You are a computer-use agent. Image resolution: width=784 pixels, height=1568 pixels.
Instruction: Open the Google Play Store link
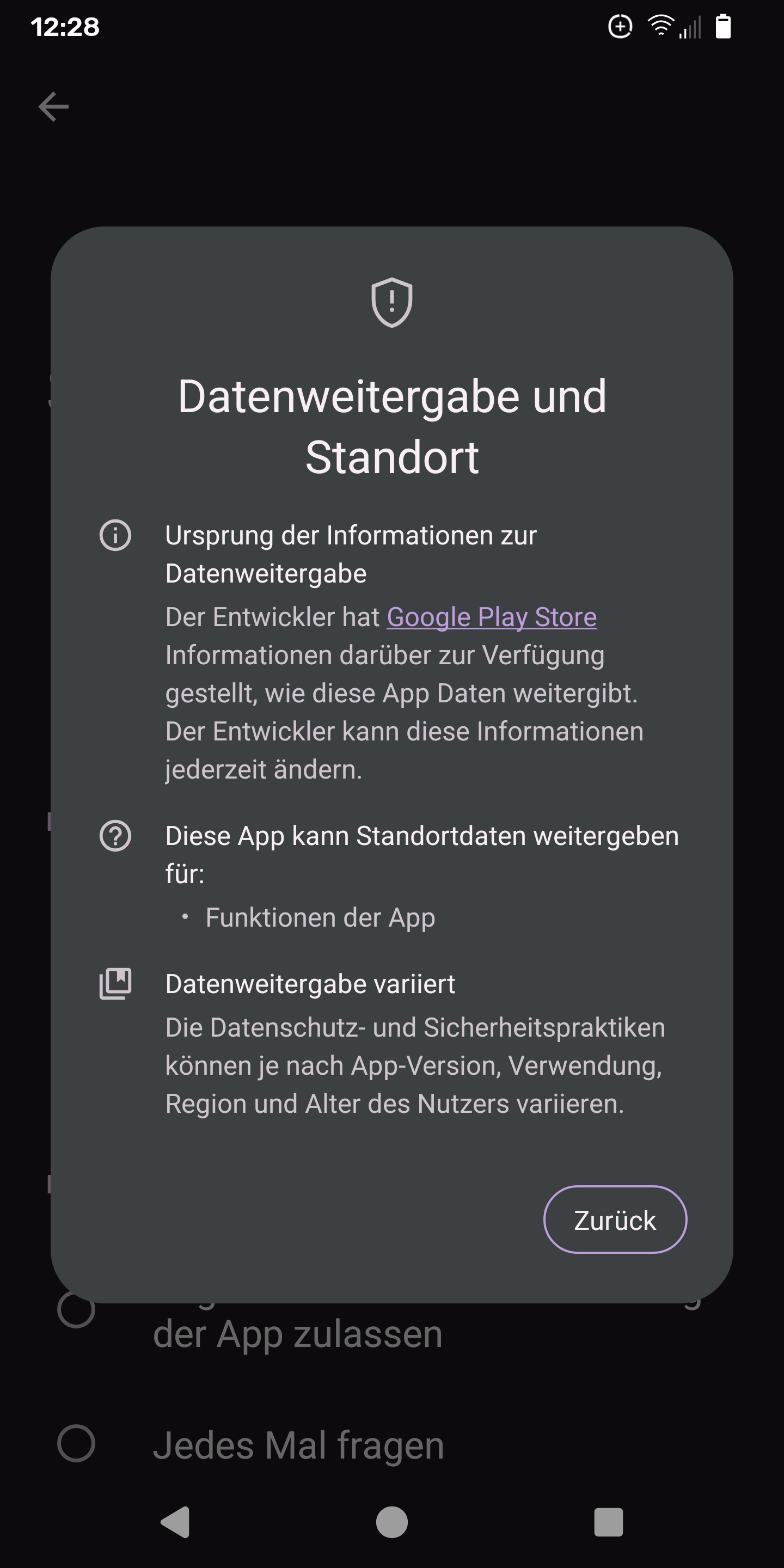491,617
